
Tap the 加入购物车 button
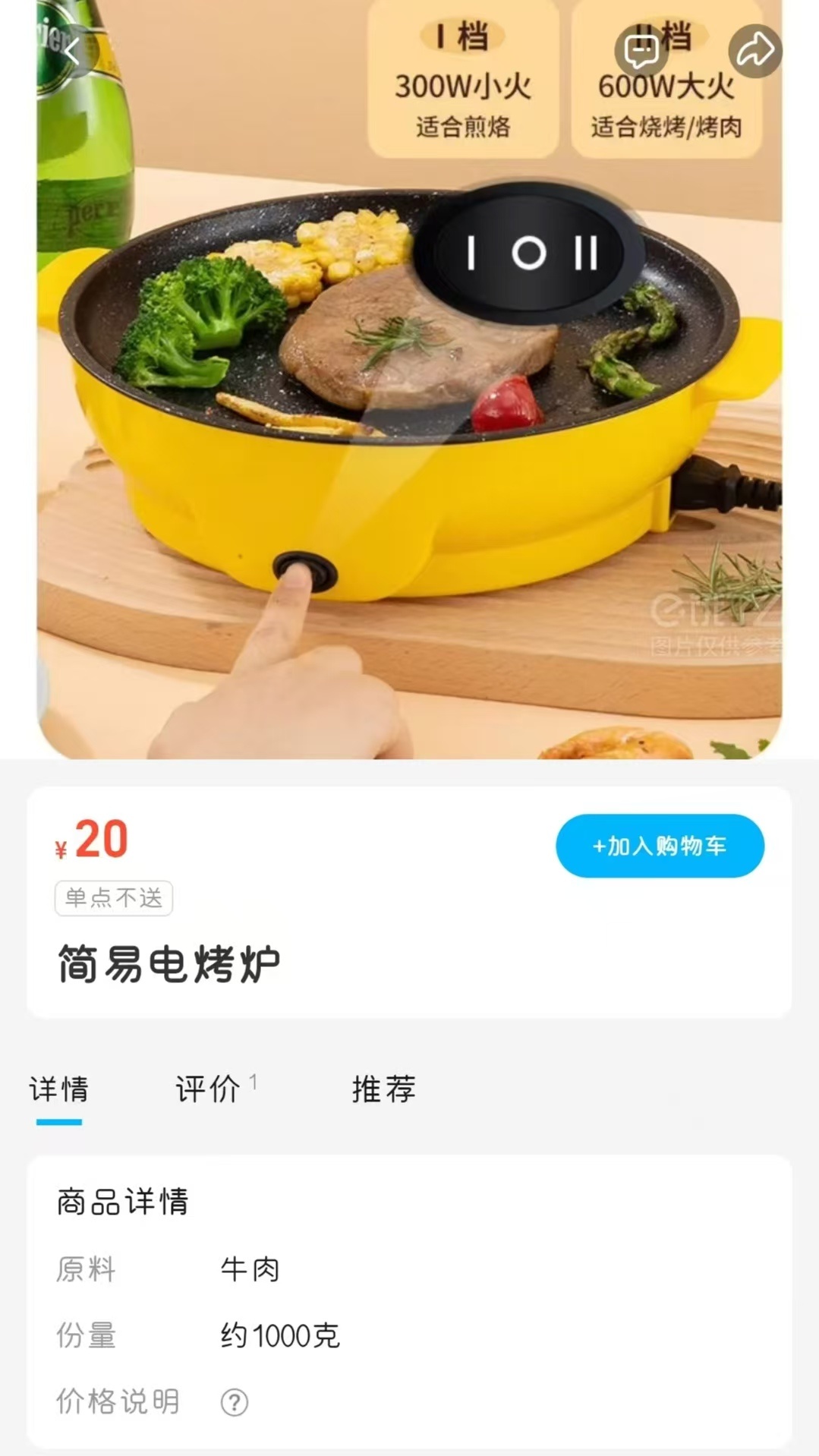tap(660, 846)
